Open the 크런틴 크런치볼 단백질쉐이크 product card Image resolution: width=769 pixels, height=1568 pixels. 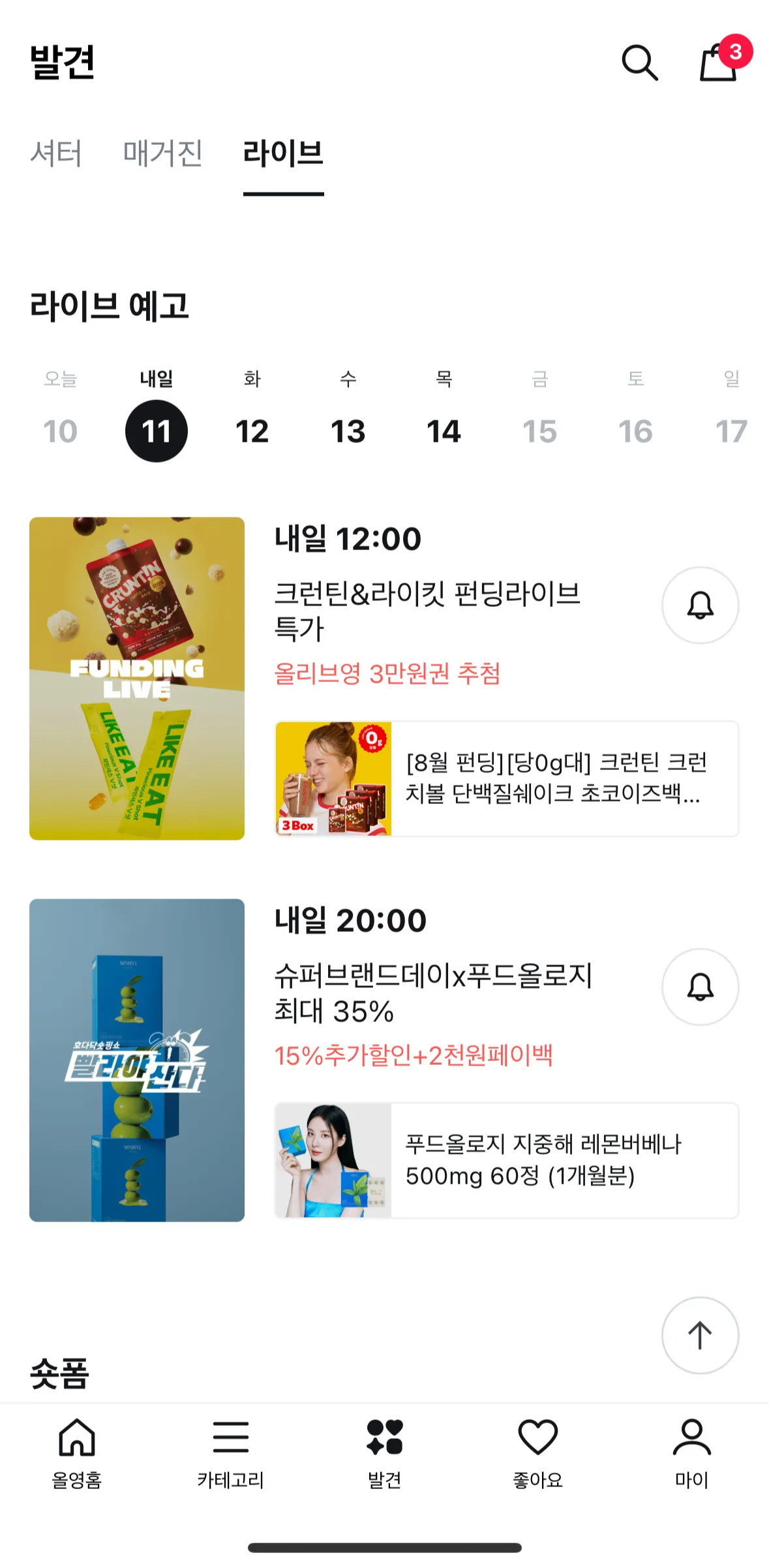[x=507, y=778]
